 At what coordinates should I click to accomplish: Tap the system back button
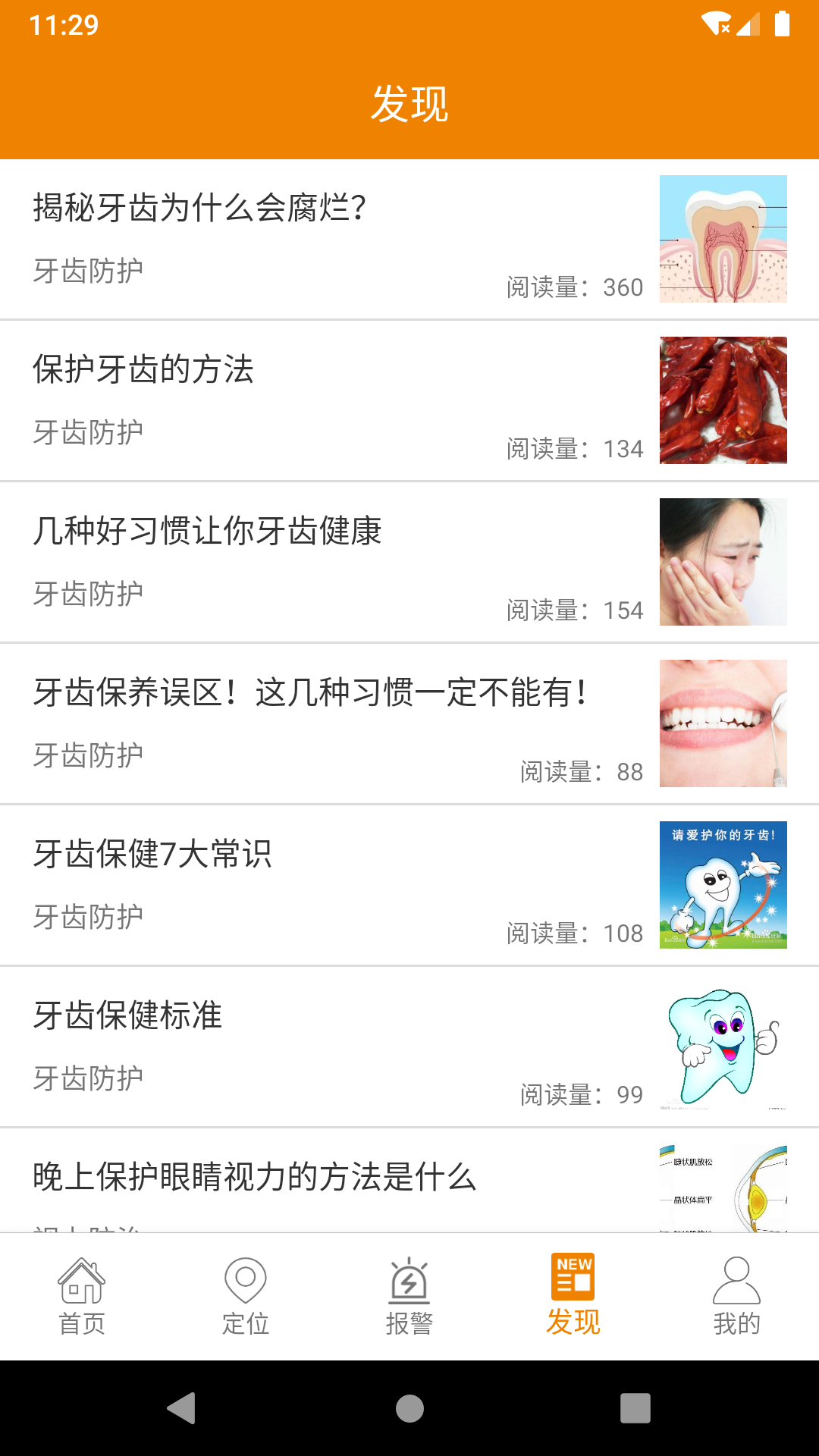coord(182,1408)
